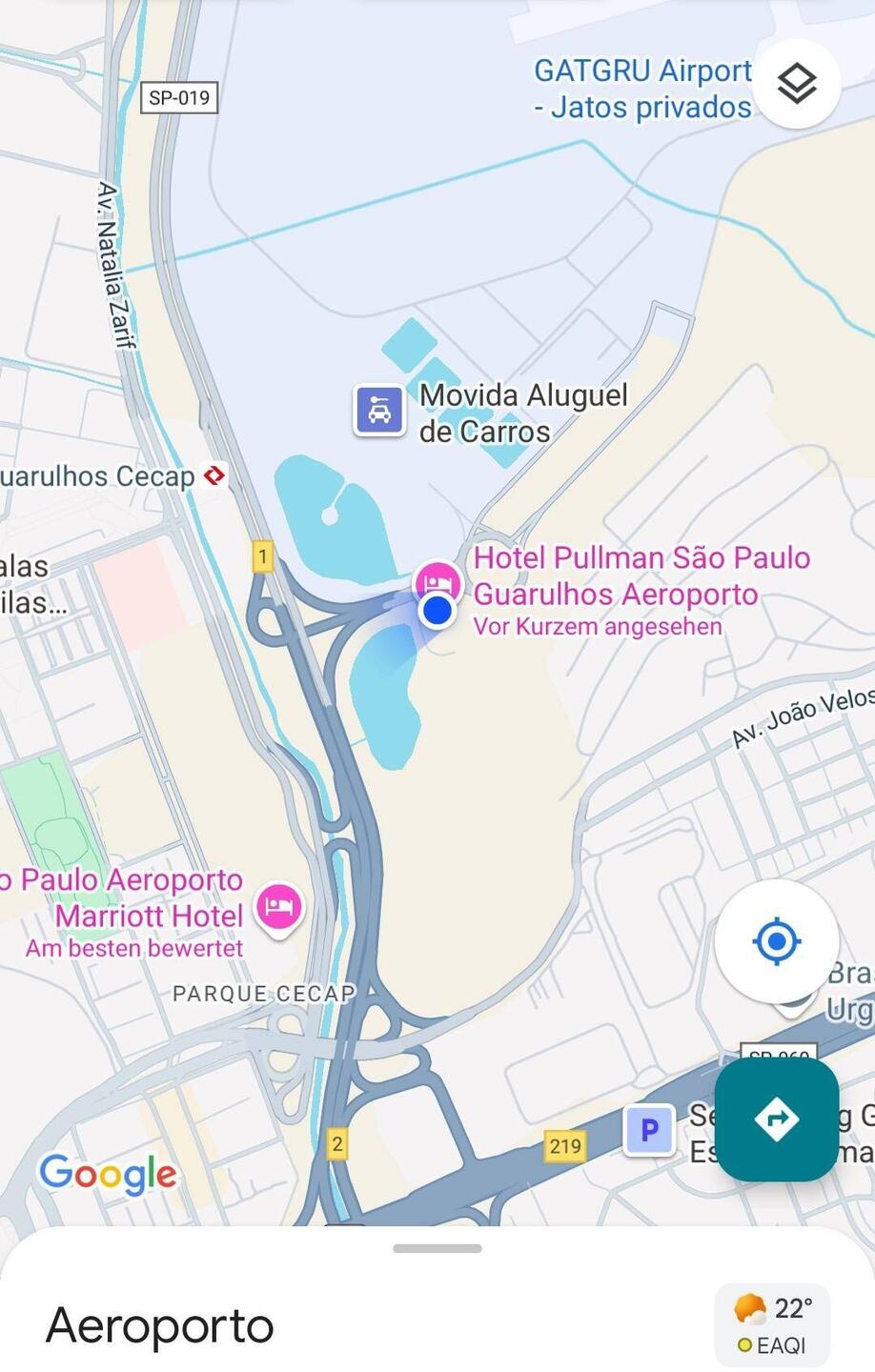Select Hotel Pullman São Paulo Guarulhos pin
875x1372 pixels.
[x=437, y=580]
